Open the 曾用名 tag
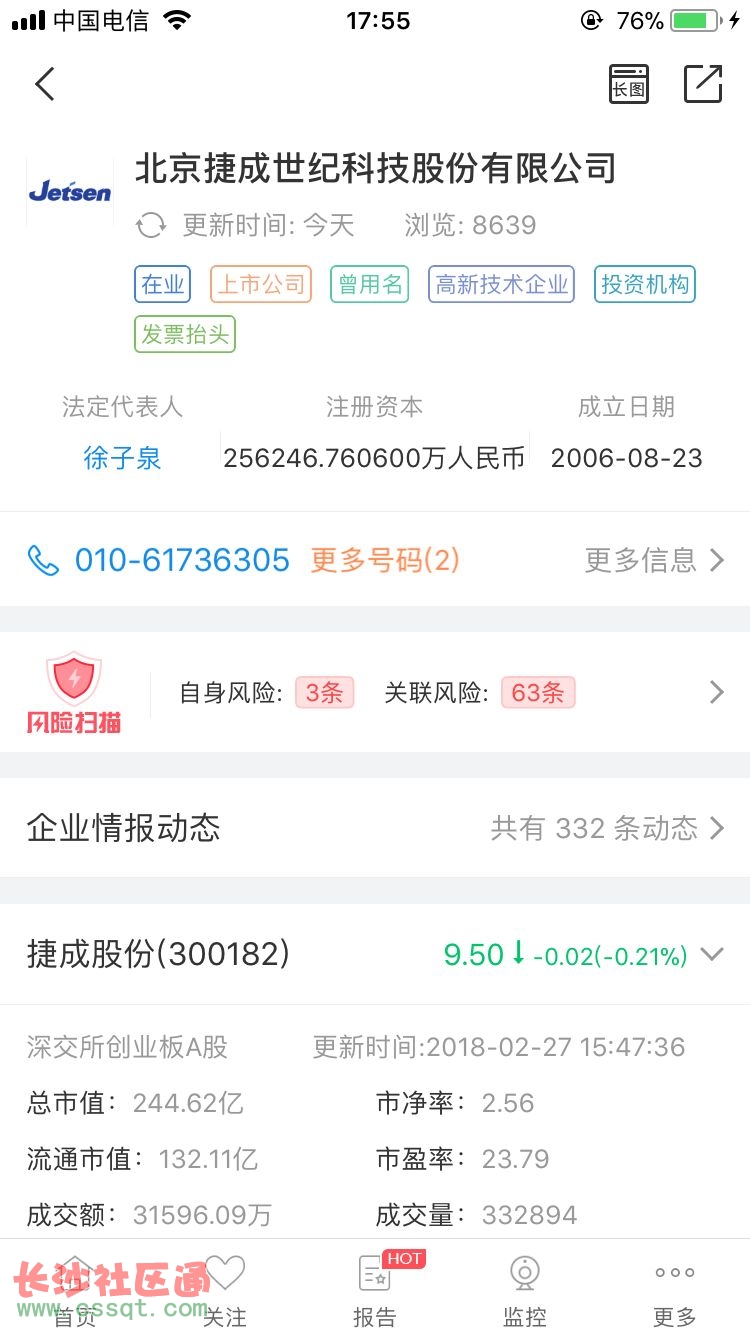Screen dimensions: 750x1334 tap(370, 285)
